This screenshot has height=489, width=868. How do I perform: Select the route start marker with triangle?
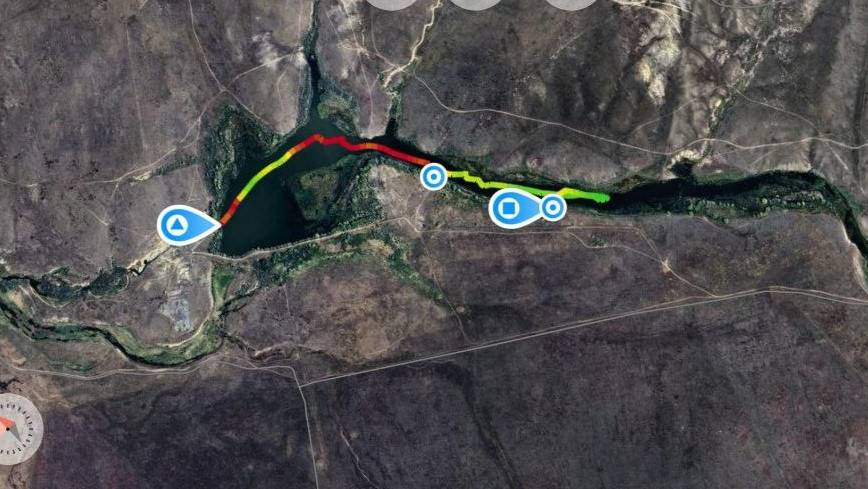click(x=178, y=225)
